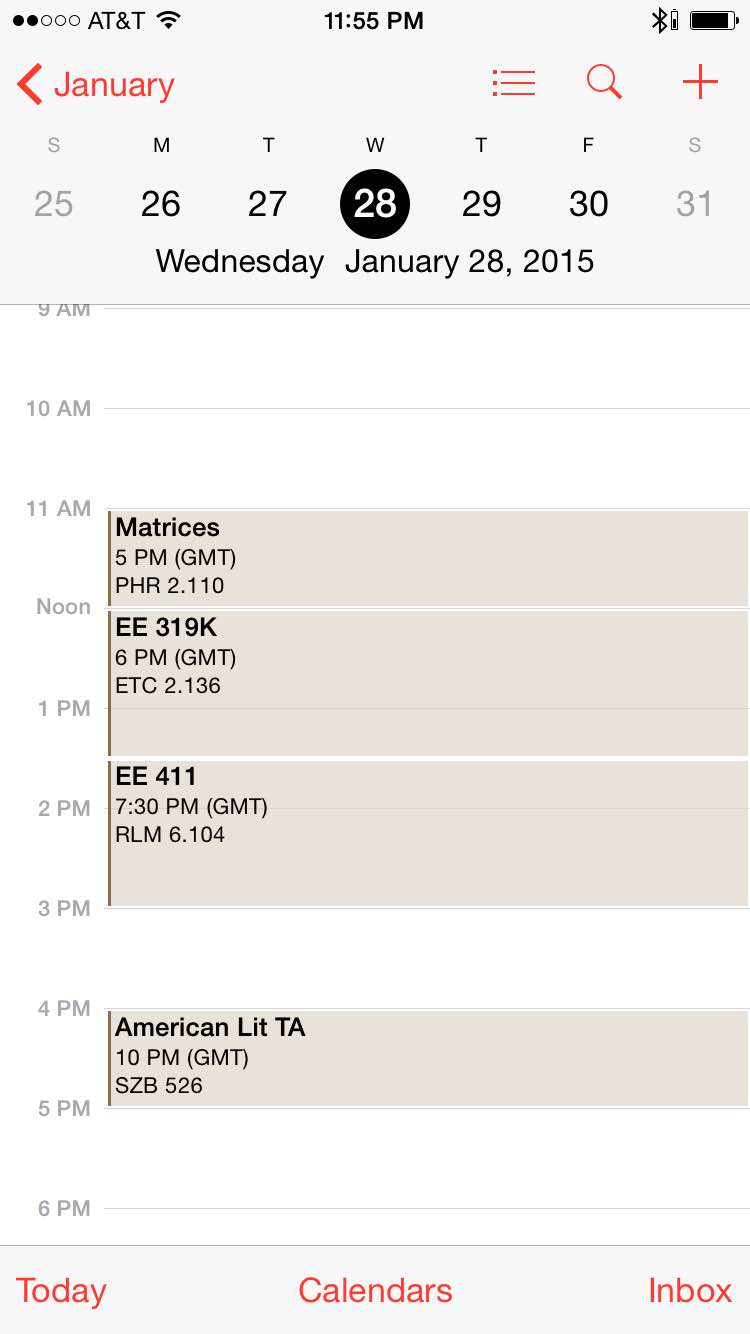Select Tuesday the 27th
750x1334 pixels.
tap(268, 204)
